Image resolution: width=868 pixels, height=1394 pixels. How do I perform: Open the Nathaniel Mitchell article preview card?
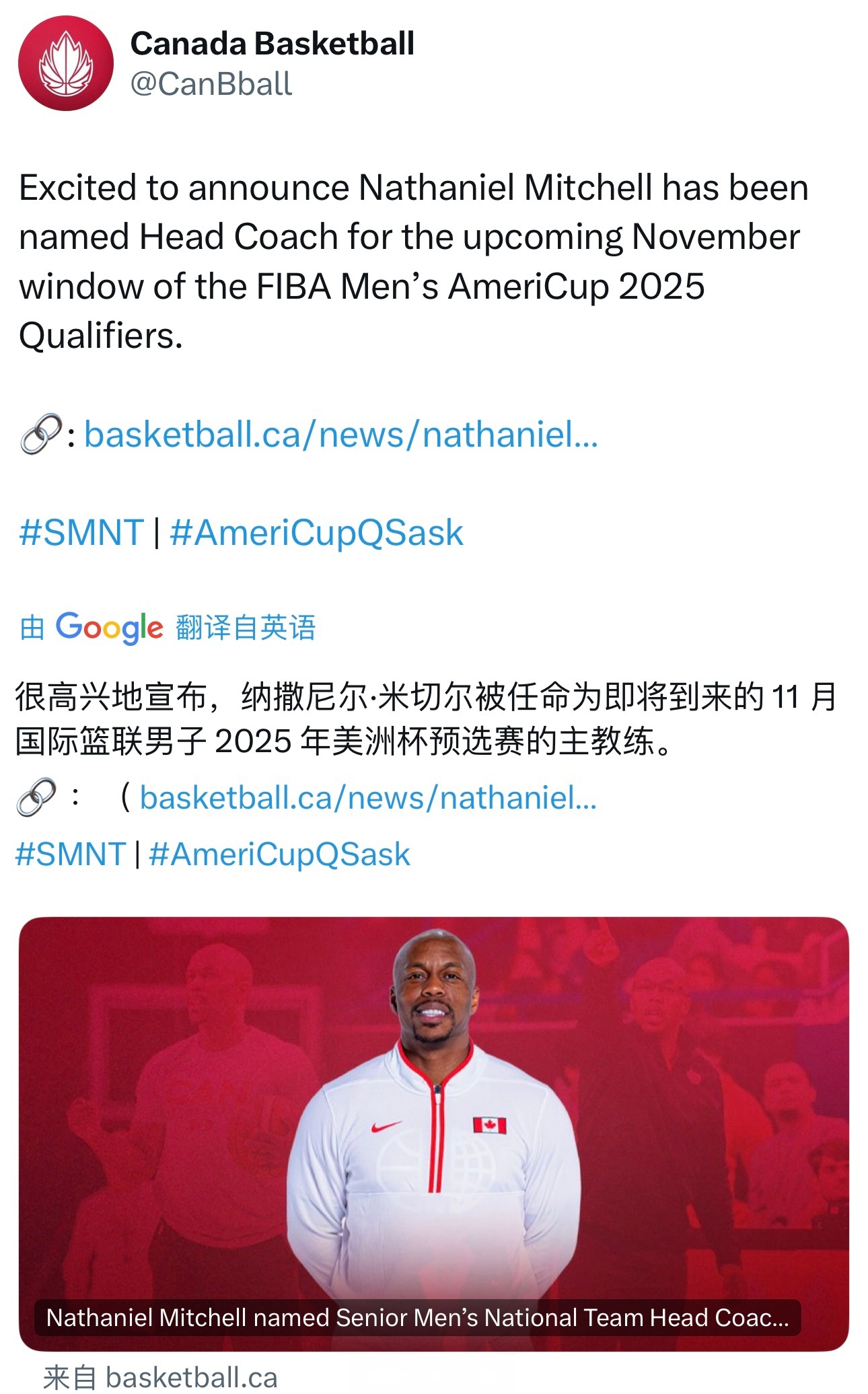click(x=433, y=1133)
